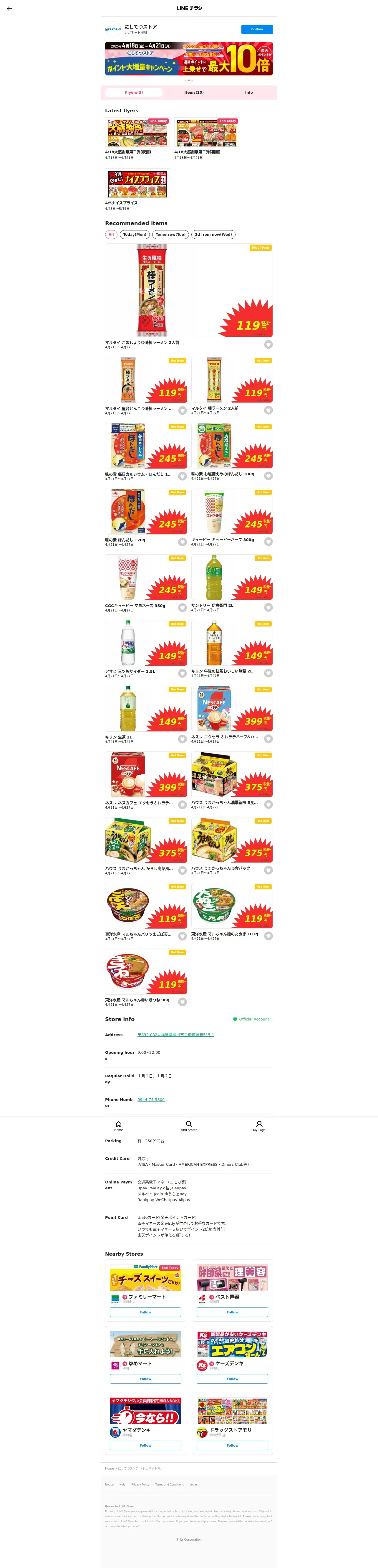Switch to the Info tab
The image size is (378, 1568).
click(248, 93)
